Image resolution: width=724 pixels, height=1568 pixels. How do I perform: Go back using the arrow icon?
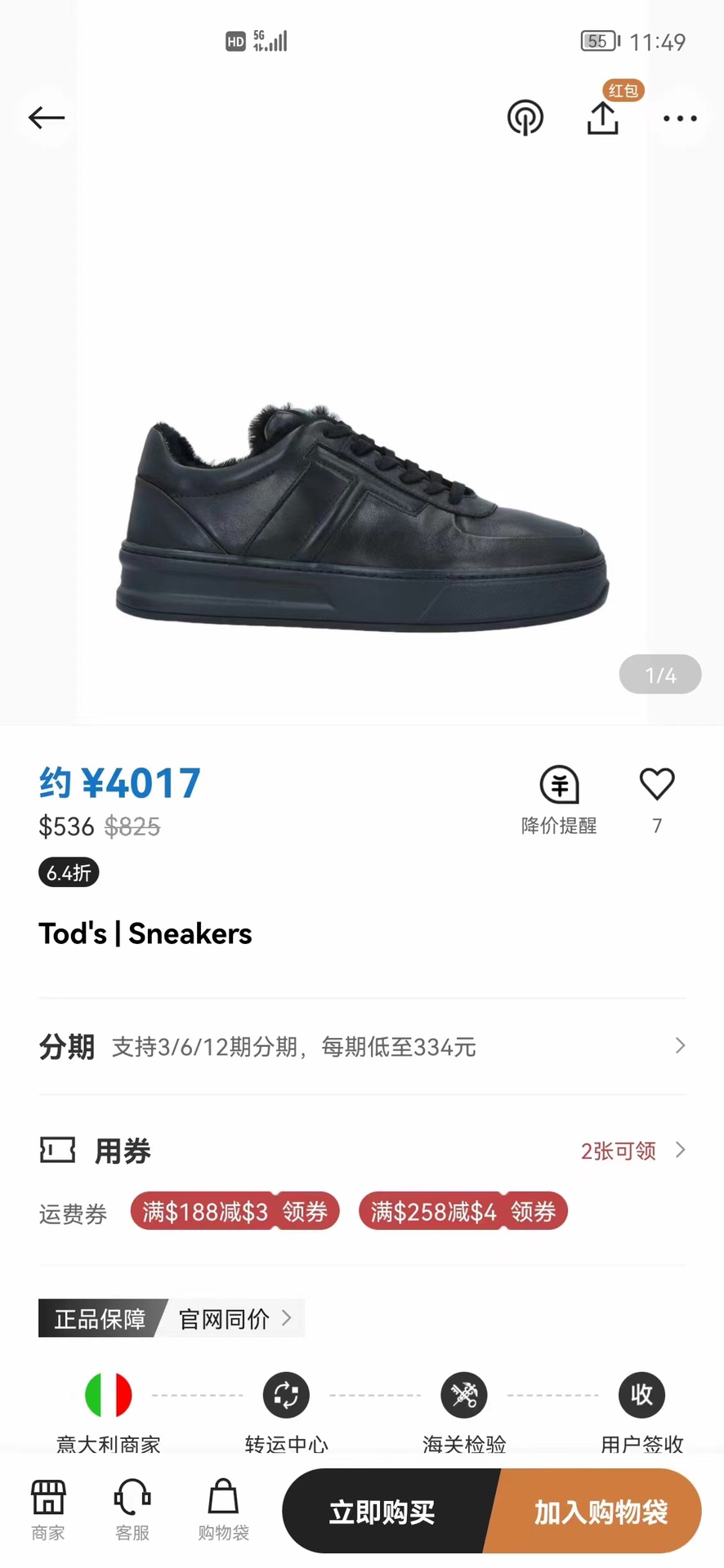coord(47,118)
